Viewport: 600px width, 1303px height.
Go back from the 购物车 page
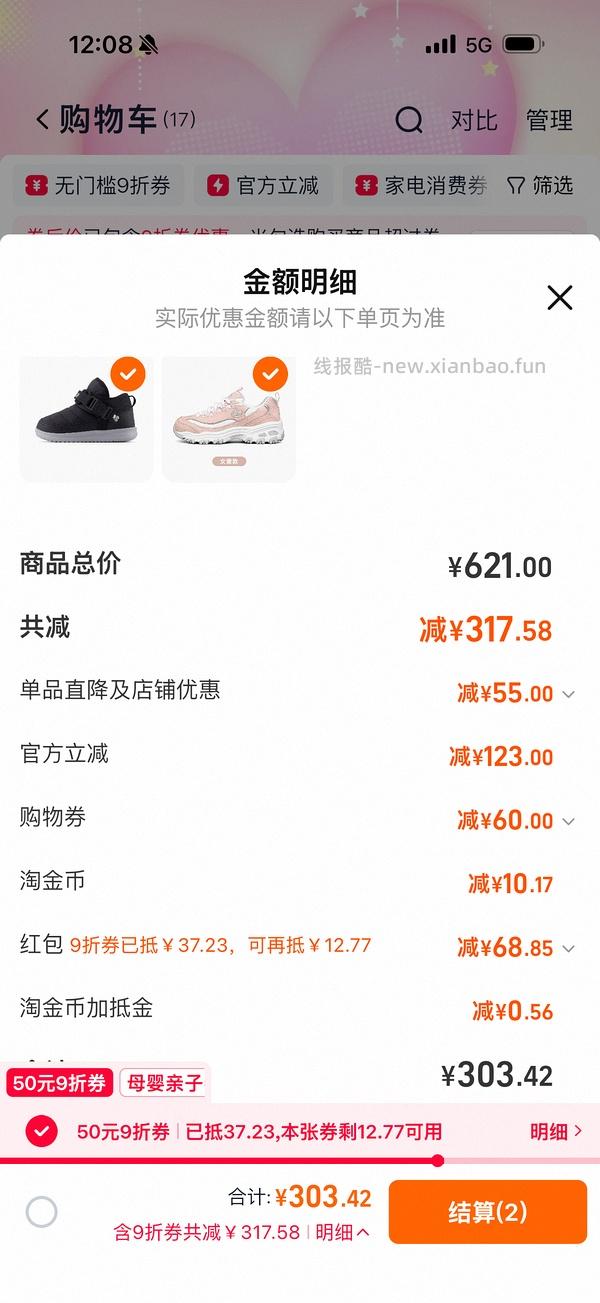(x=42, y=121)
